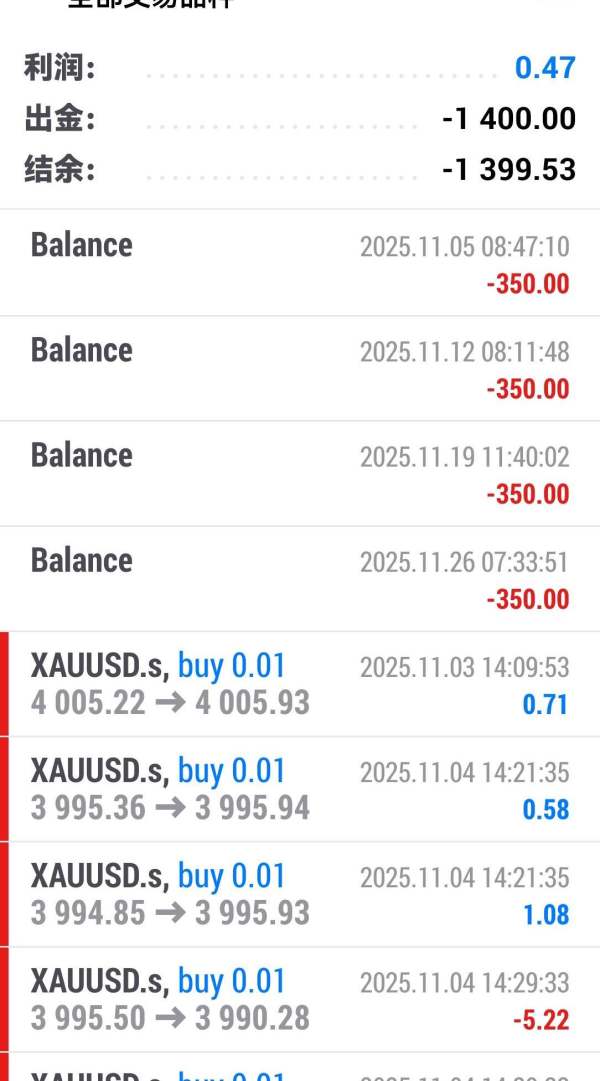Viewport: 600px width, 1081px height.
Task: Tap the Balance row dated 2025.11.19
Action: tap(300, 473)
